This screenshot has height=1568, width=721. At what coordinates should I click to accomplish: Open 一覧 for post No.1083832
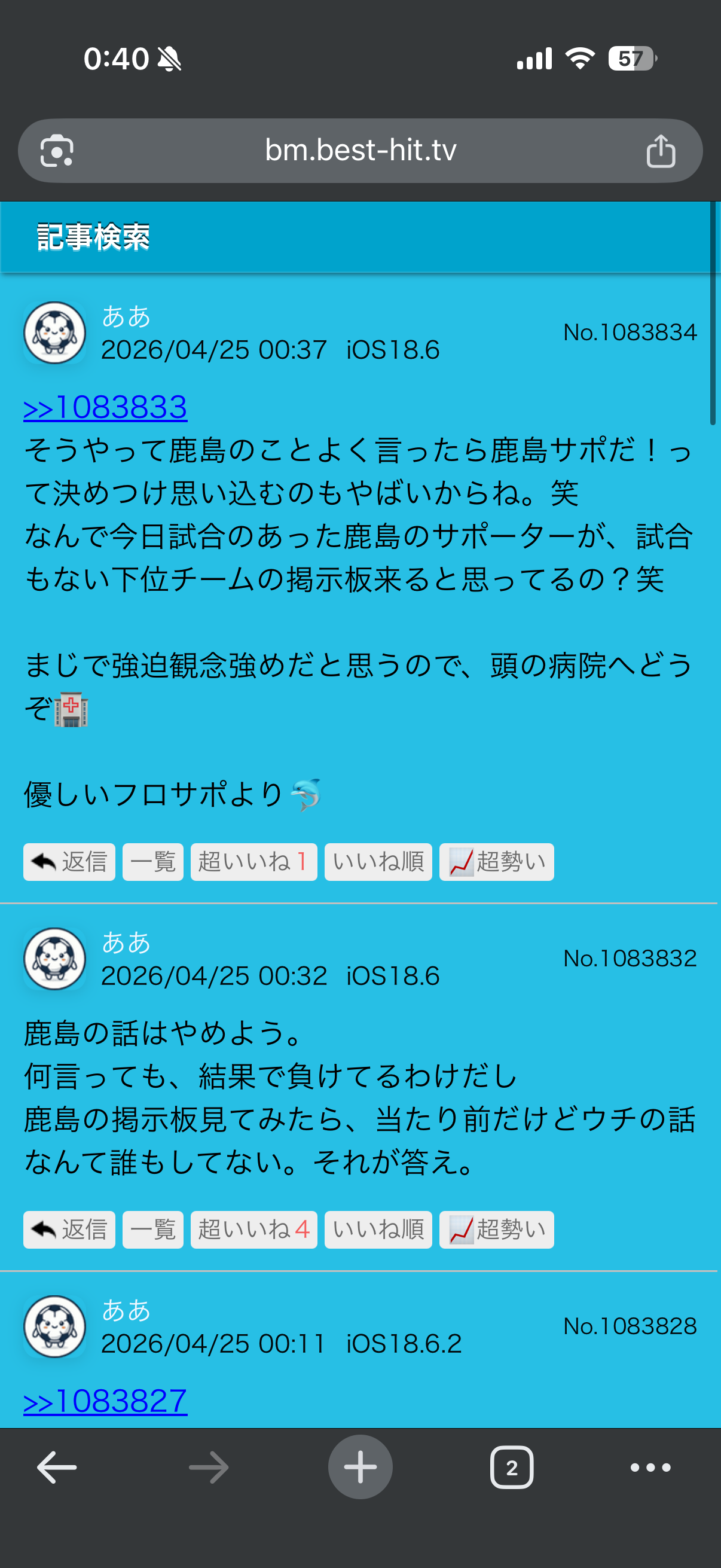152,1229
